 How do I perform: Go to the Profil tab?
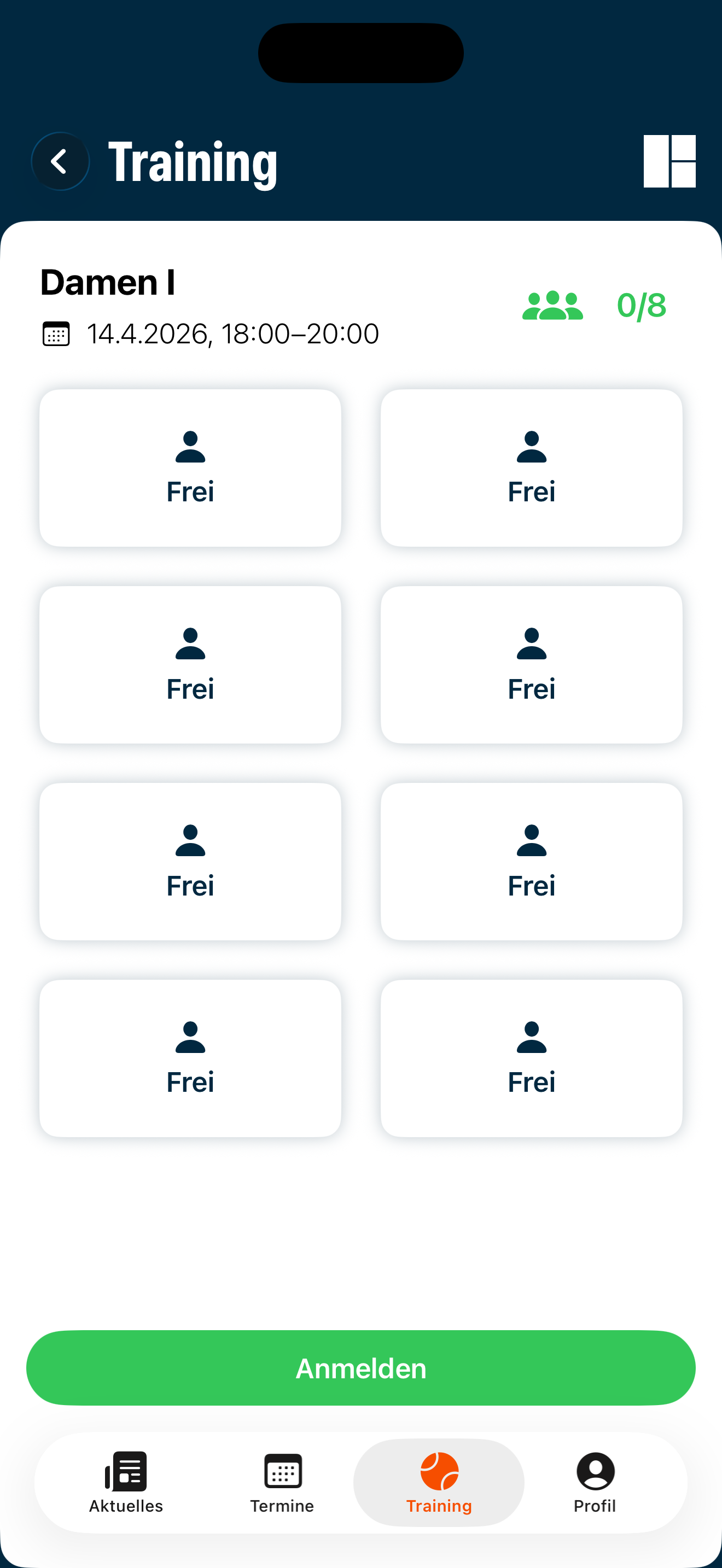click(595, 1483)
